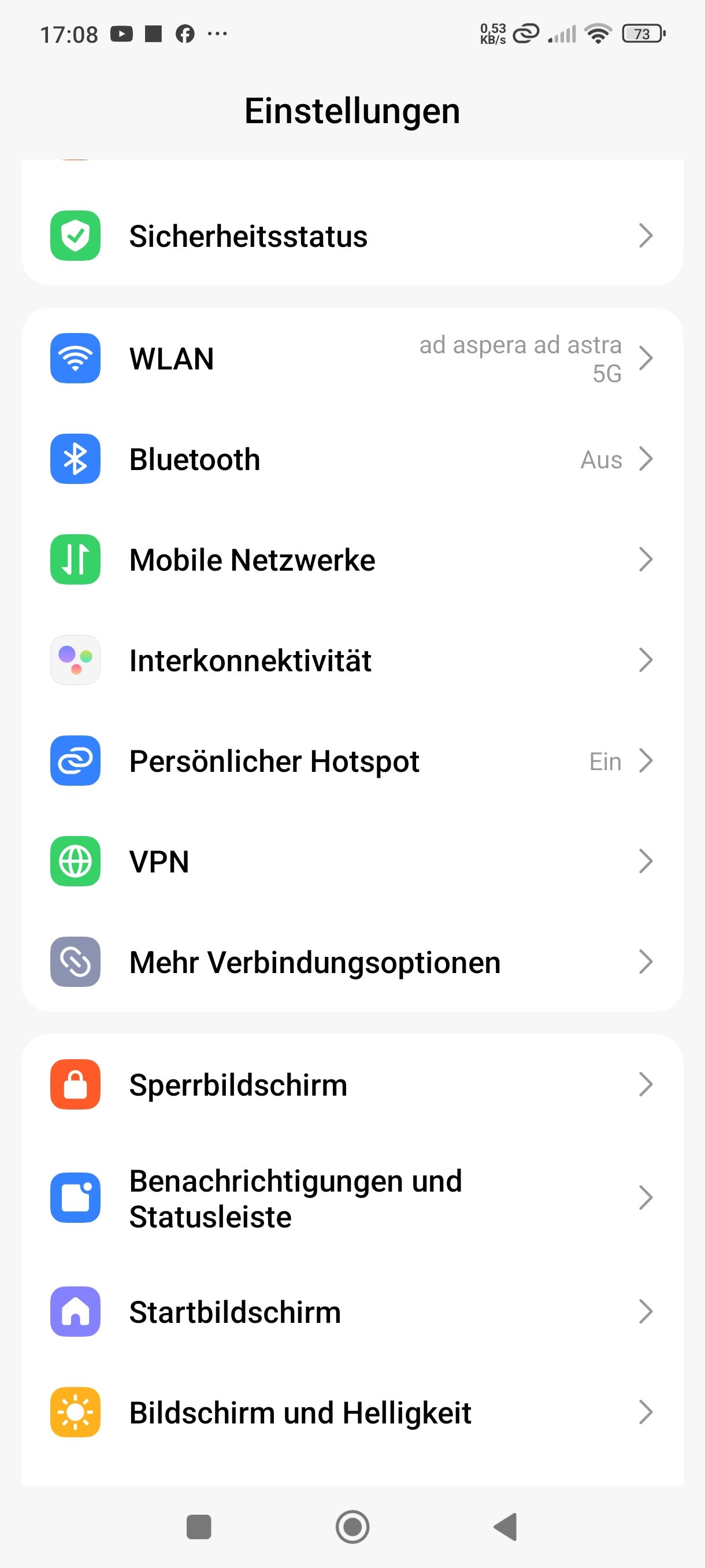Image resolution: width=705 pixels, height=1568 pixels.
Task: Open Sicherheitsstatus settings
Action: tap(351, 236)
